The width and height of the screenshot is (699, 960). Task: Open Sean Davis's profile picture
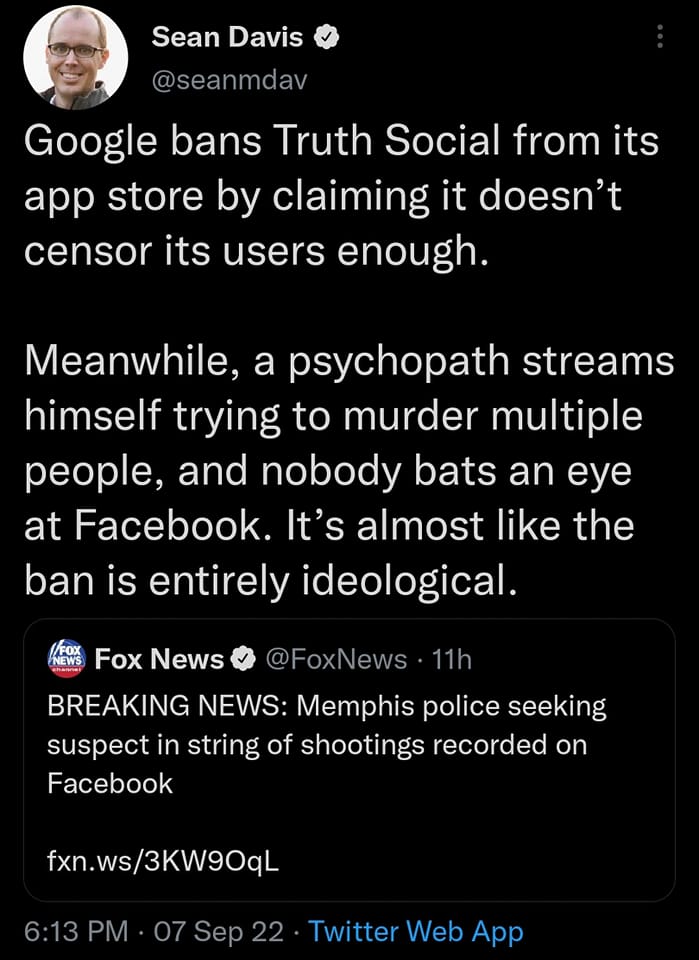(75, 57)
